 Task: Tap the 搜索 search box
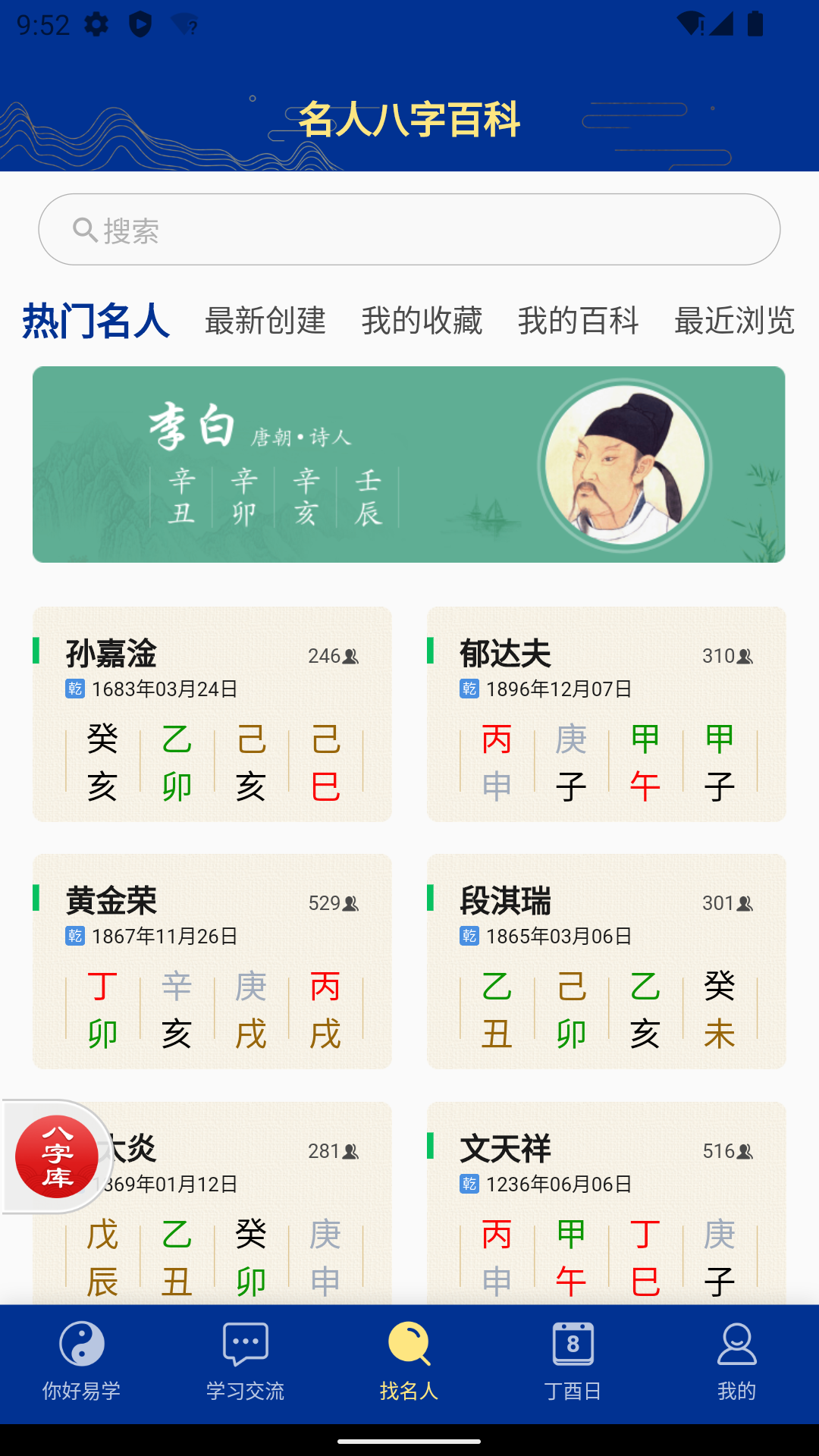point(409,229)
